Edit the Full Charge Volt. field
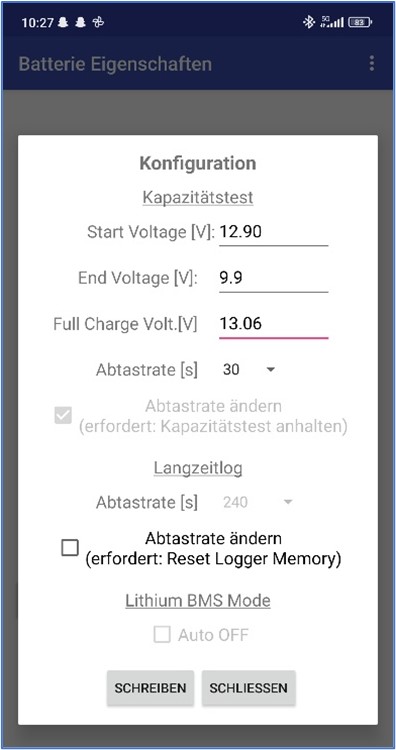This screenshot has height=750, width=396. pyautogui.click(x=274, y=325)
